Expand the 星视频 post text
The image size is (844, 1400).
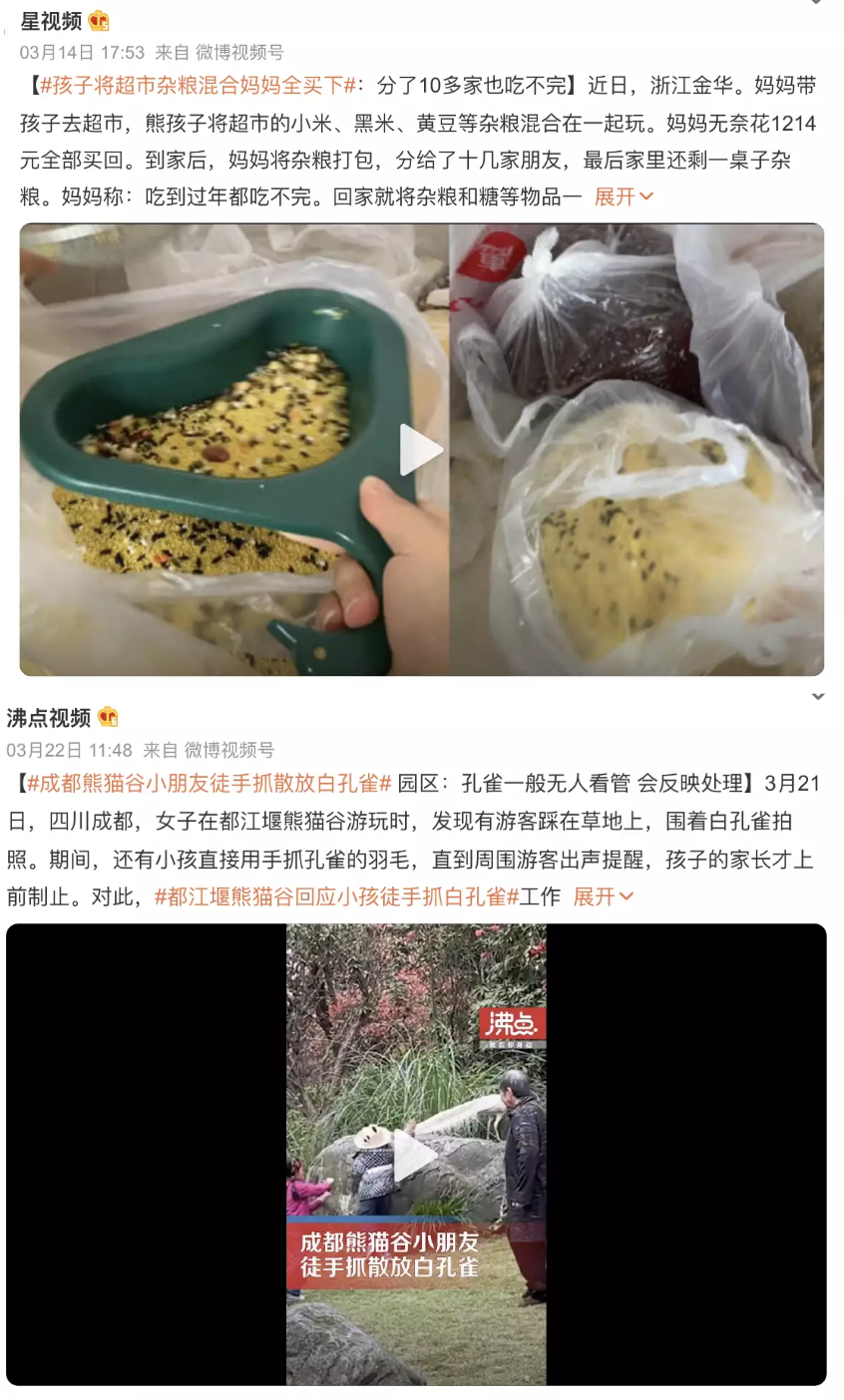pos(624,197)
